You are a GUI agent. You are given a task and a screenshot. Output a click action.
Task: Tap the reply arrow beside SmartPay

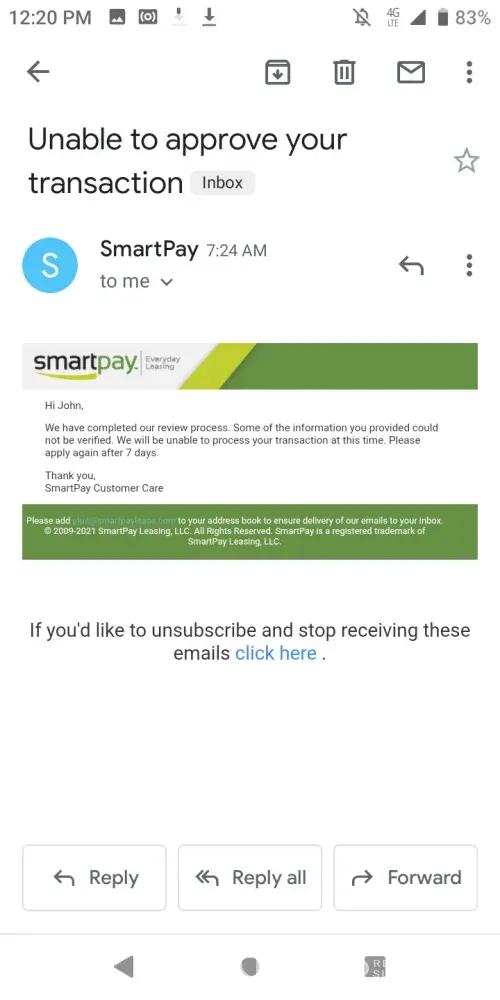pos(411,265)
